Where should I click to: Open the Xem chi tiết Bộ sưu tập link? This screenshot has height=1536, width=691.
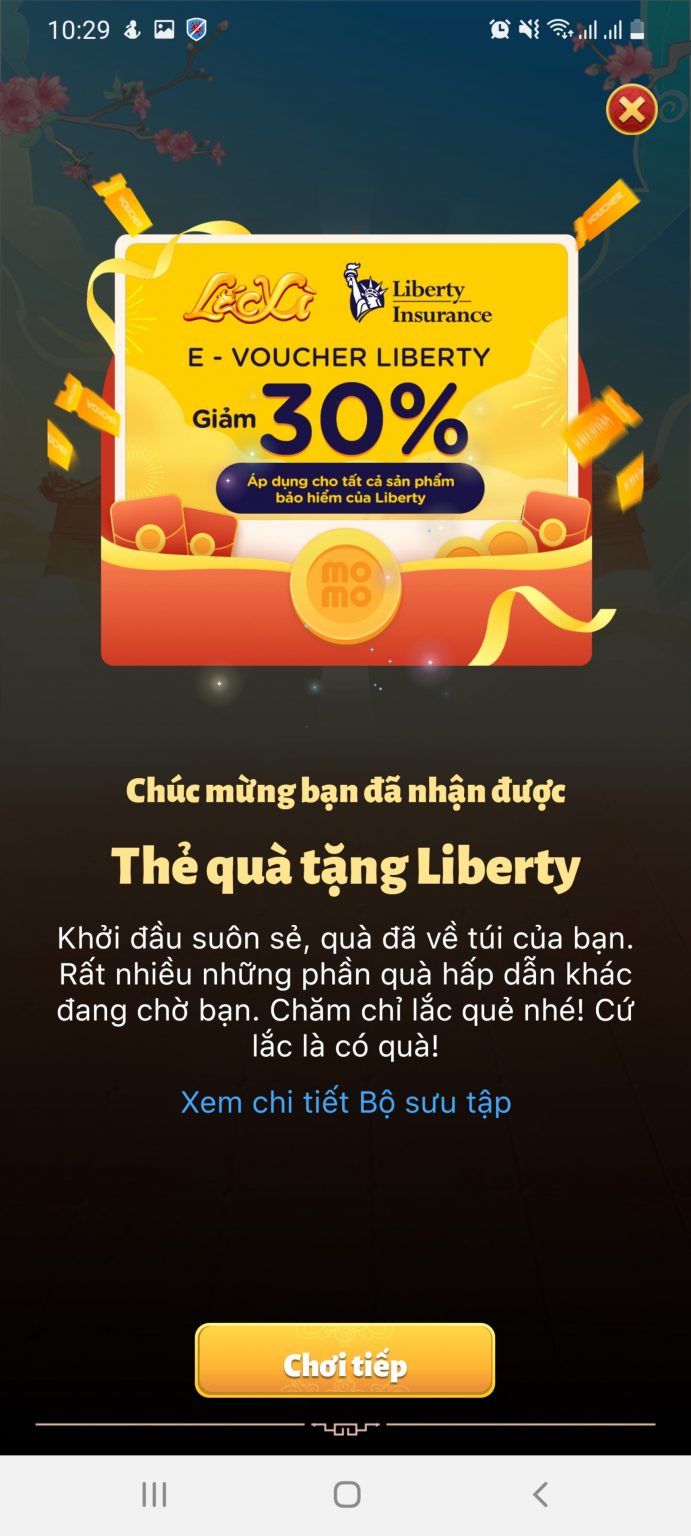345,1102
